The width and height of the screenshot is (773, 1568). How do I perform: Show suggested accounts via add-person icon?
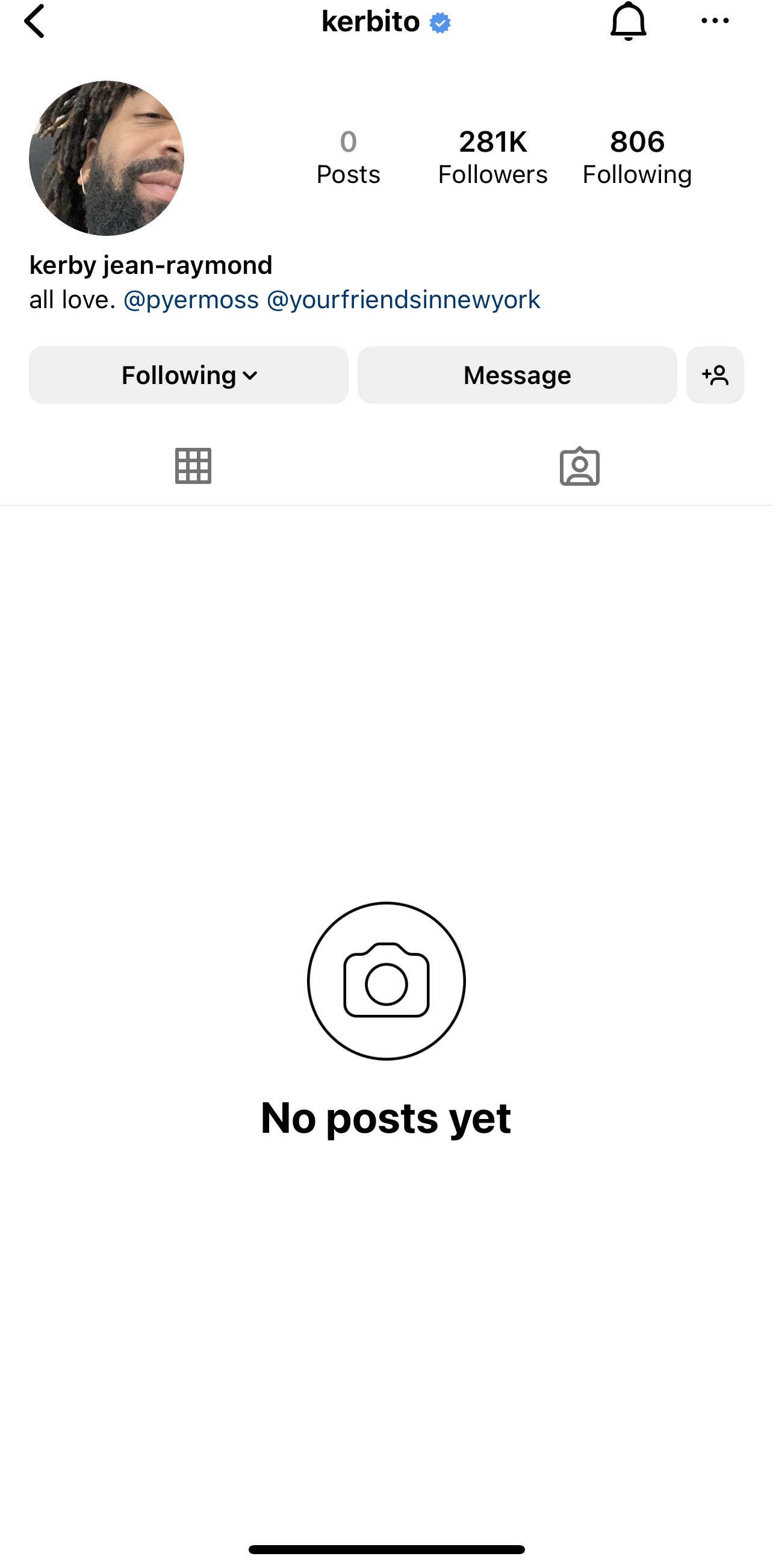[715, 375]
